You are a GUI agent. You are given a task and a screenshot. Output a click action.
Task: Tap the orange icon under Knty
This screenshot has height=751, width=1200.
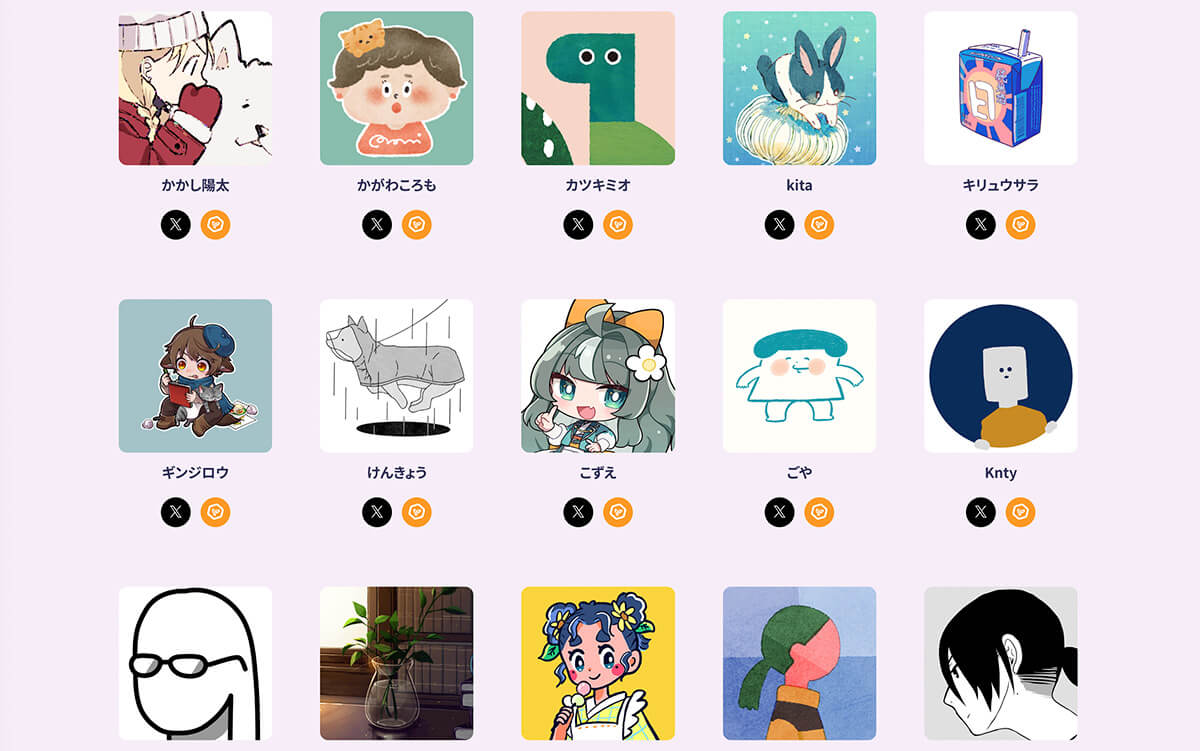click(1021, 512)
